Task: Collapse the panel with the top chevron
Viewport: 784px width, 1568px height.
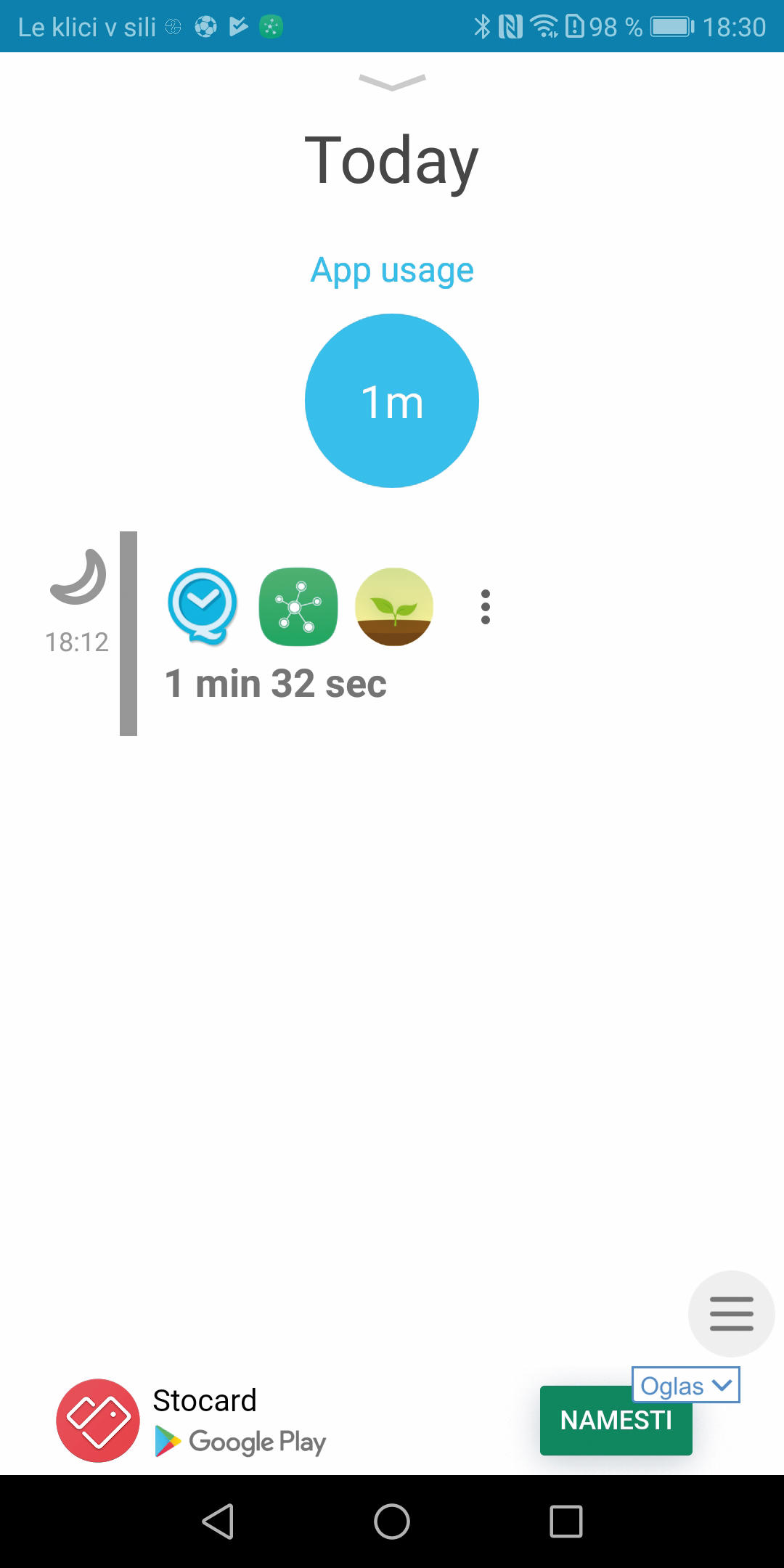Action: coord(392,83)
